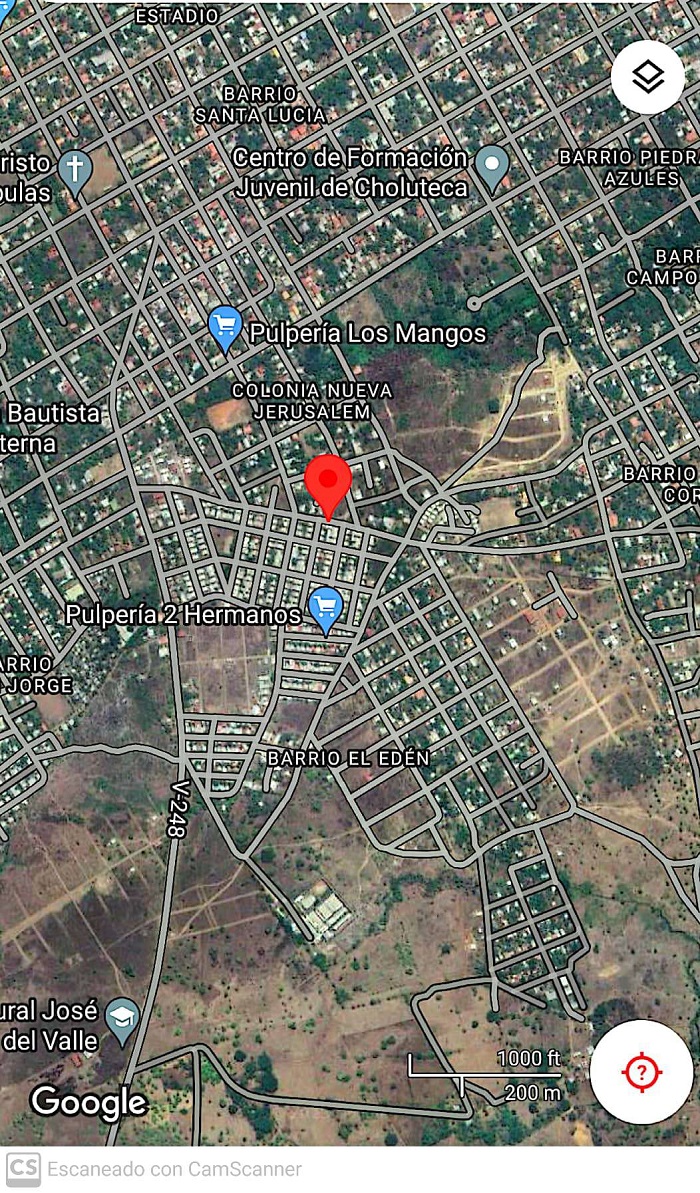Open Pulpería Los Mangos shop marker
Viewport: 700px width, 1193px height.
226,326
